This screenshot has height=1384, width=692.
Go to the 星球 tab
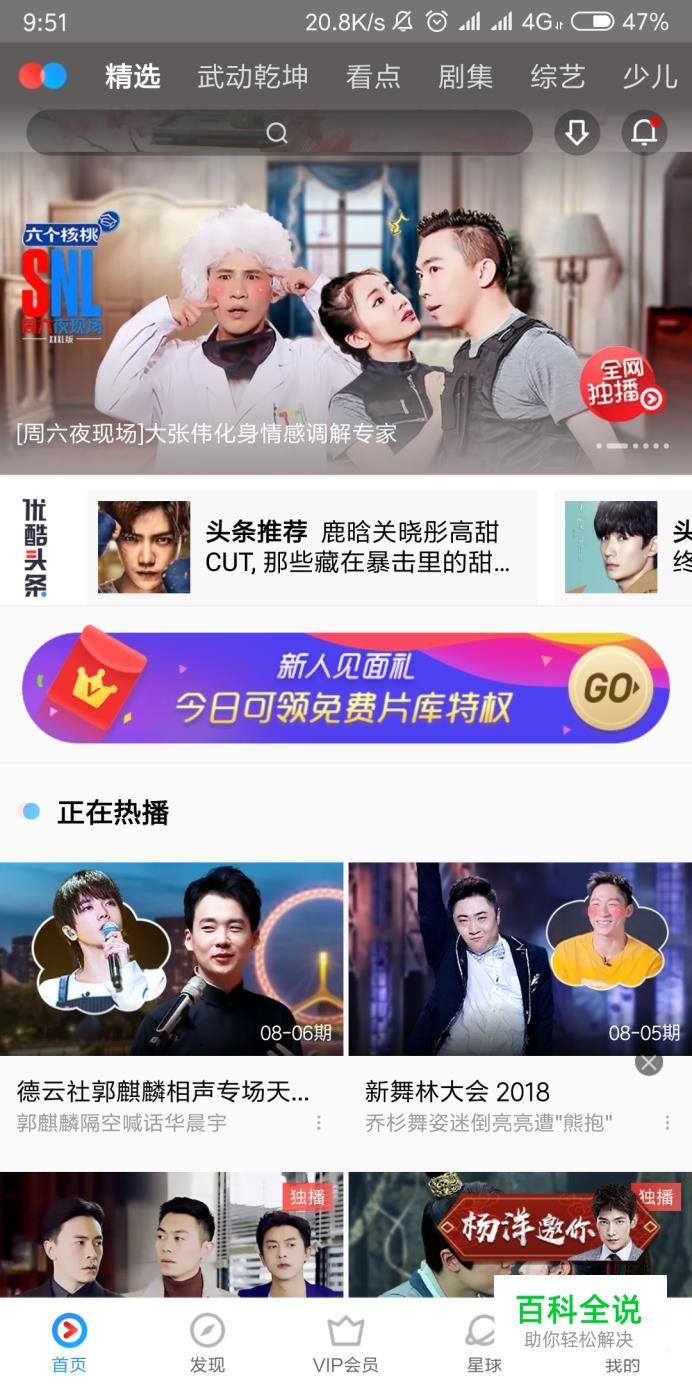pyautogui.click(x=483, y=1343)
